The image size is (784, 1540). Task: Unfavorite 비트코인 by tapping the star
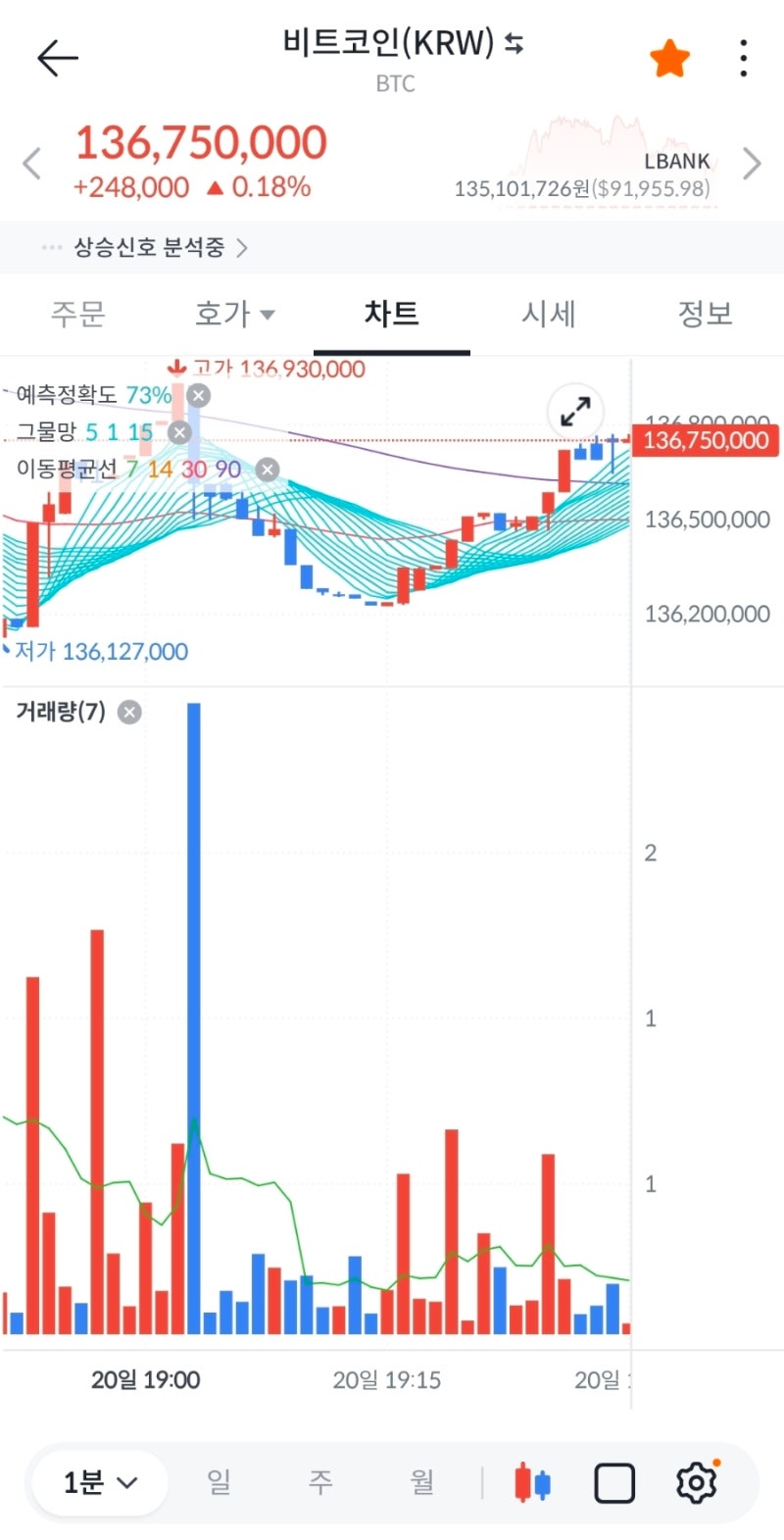tap(669, 56)
